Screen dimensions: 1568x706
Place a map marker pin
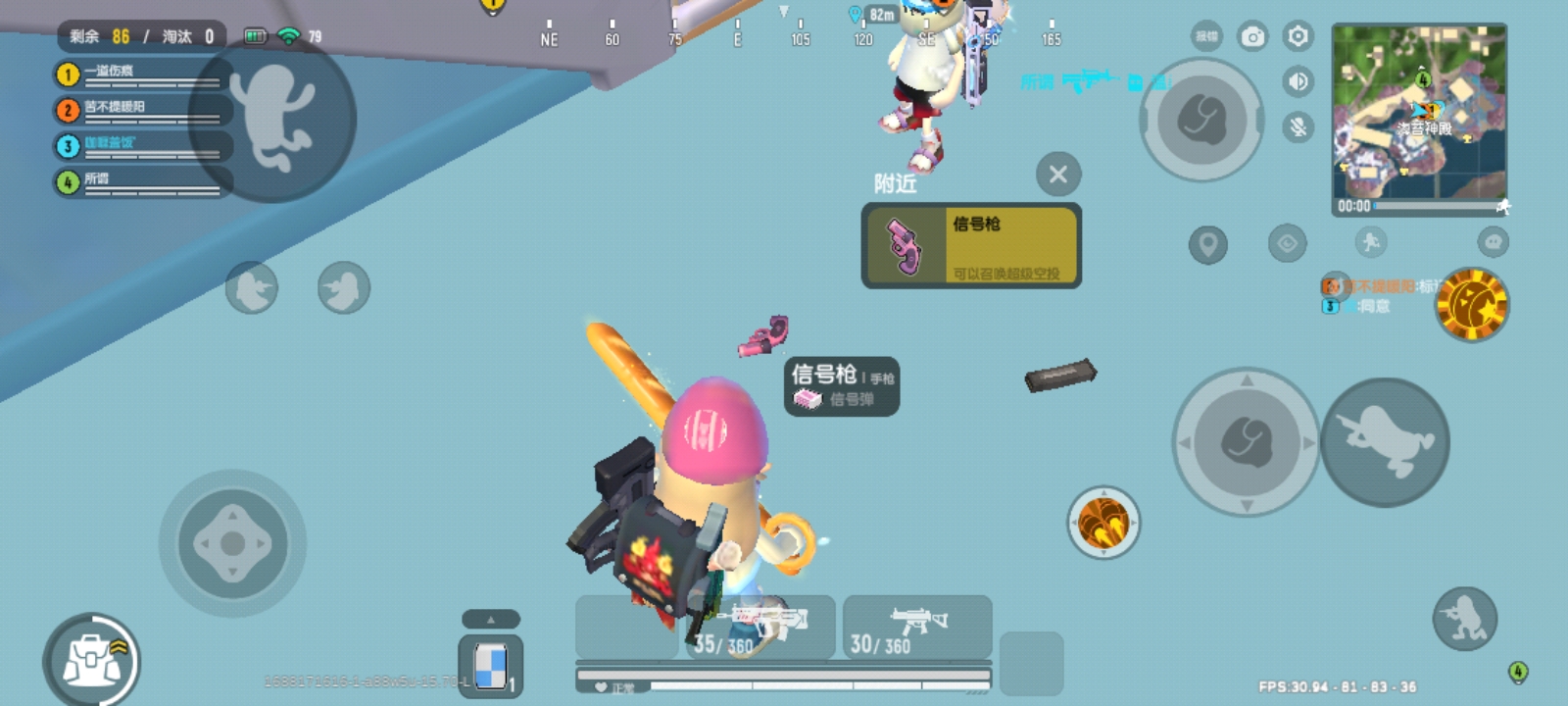tap(1207, 244)
